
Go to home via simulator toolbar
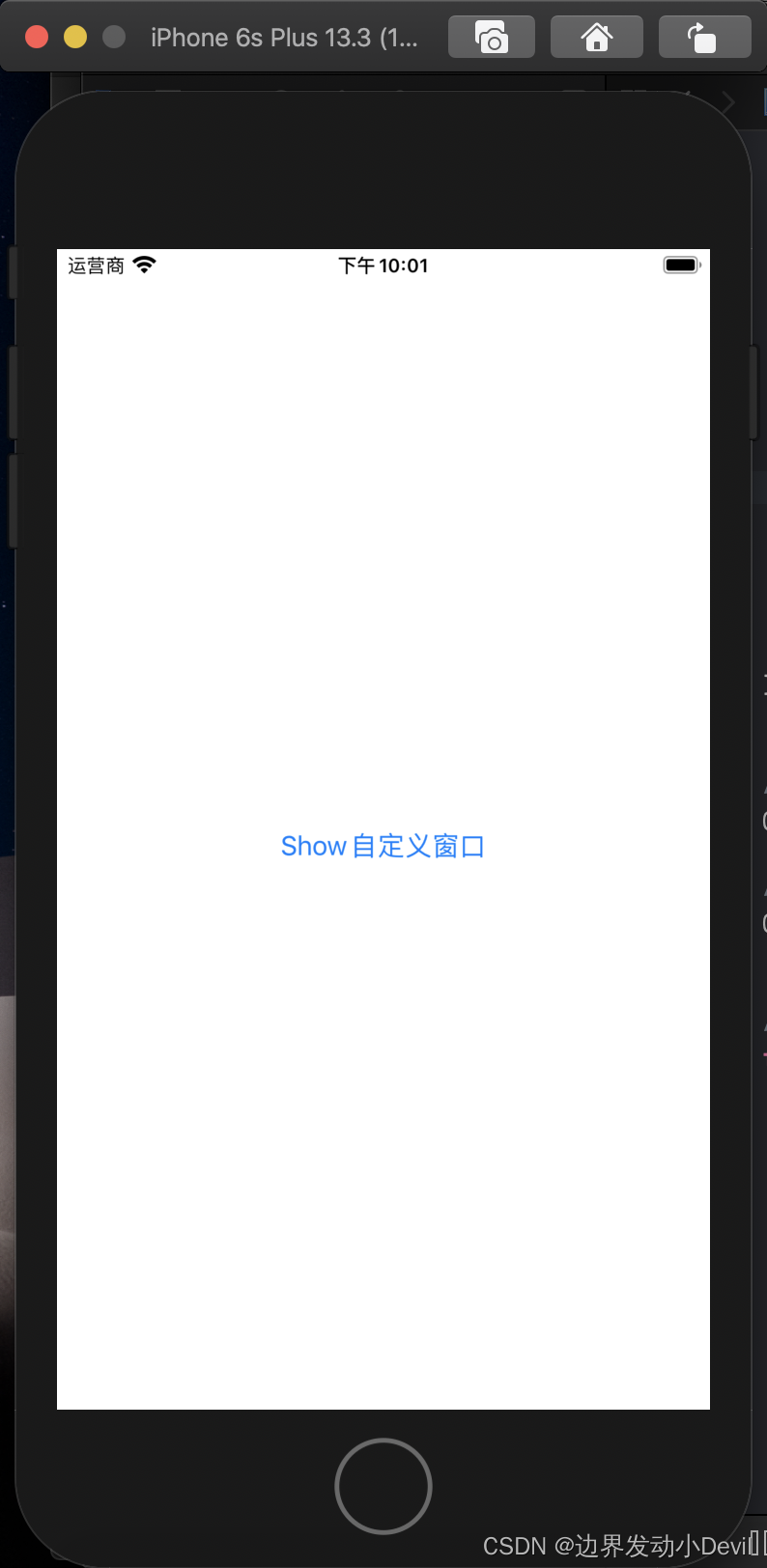point(596,38)
